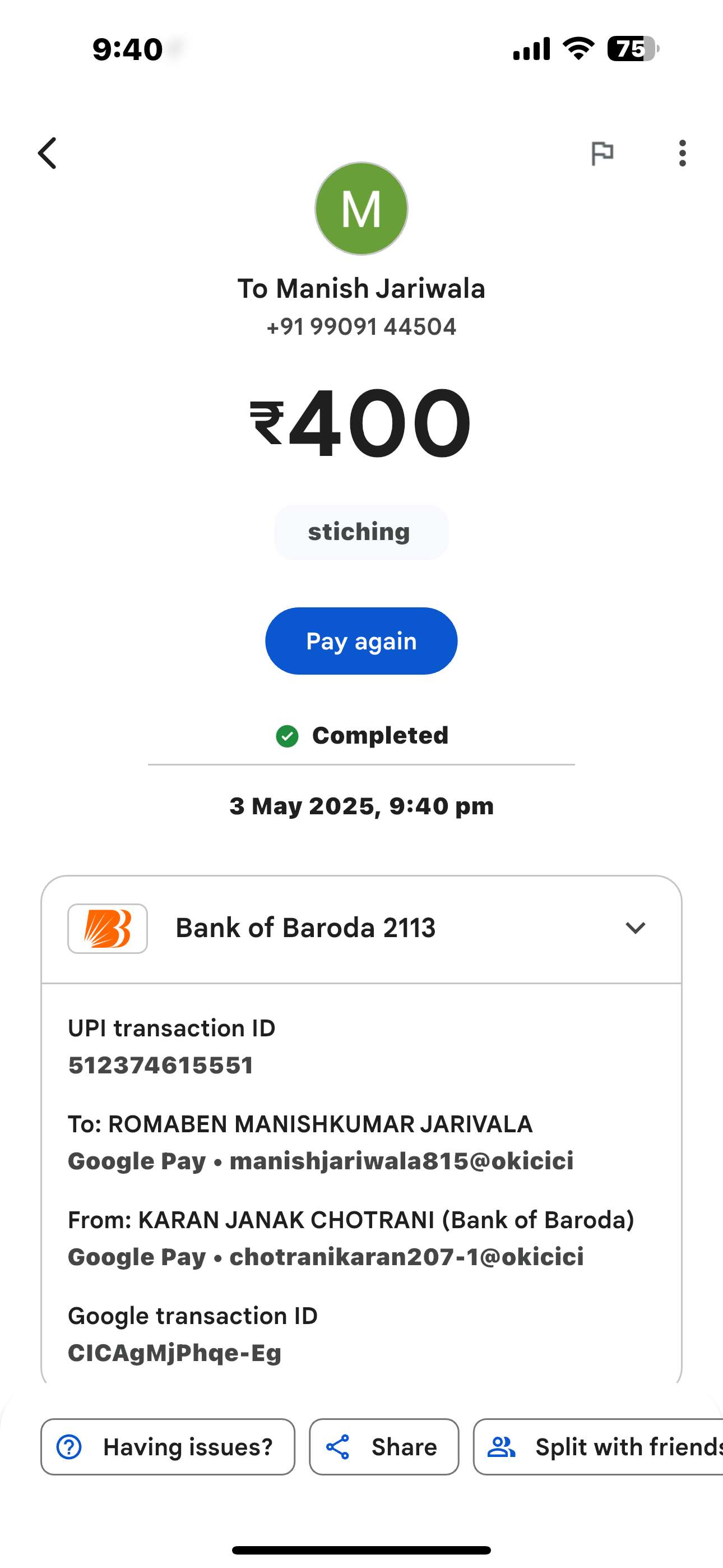Open Manish Jariwala's profile avatar
Image resolution: width=723 pixels, height=1568 pixels.
(x=361, y=209)
